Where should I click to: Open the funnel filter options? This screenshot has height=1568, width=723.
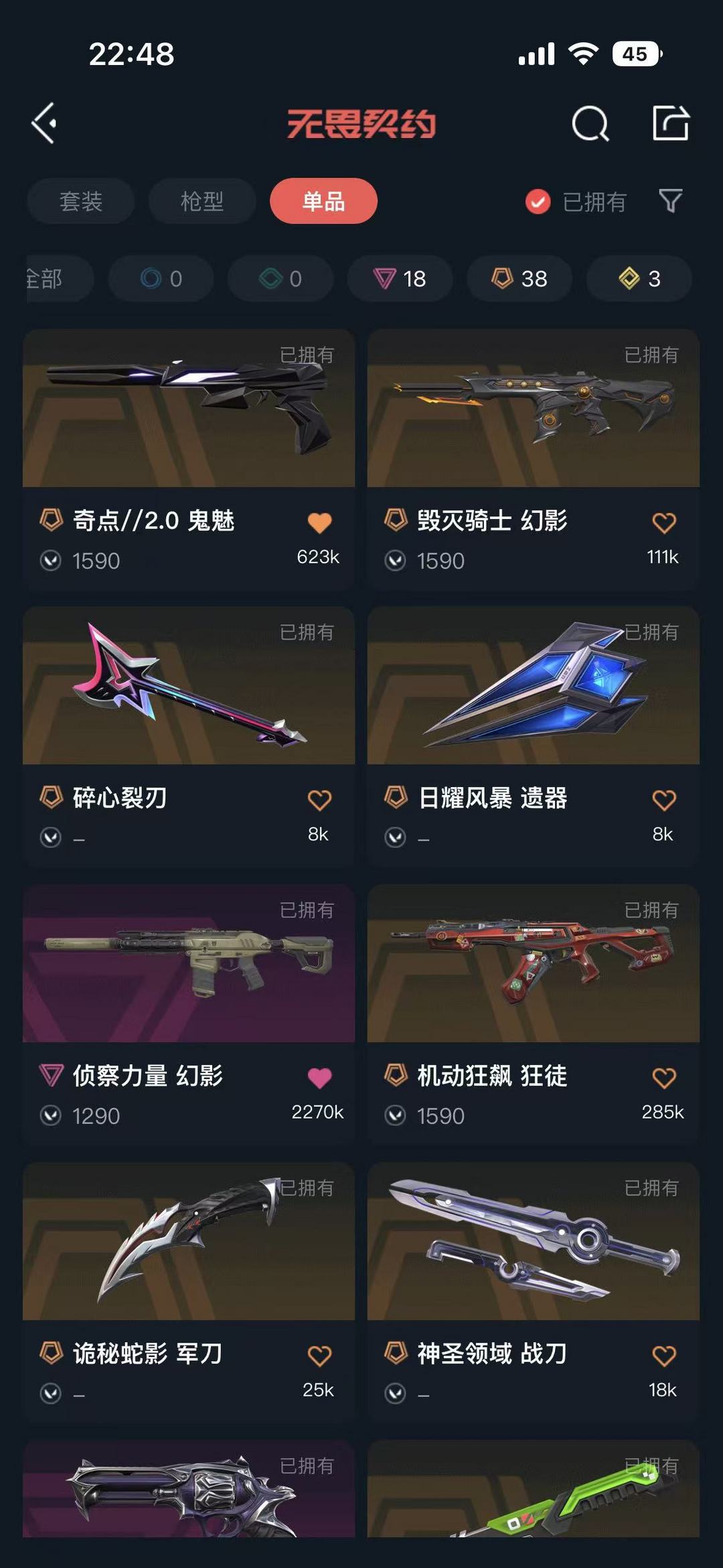coord(670,200)
